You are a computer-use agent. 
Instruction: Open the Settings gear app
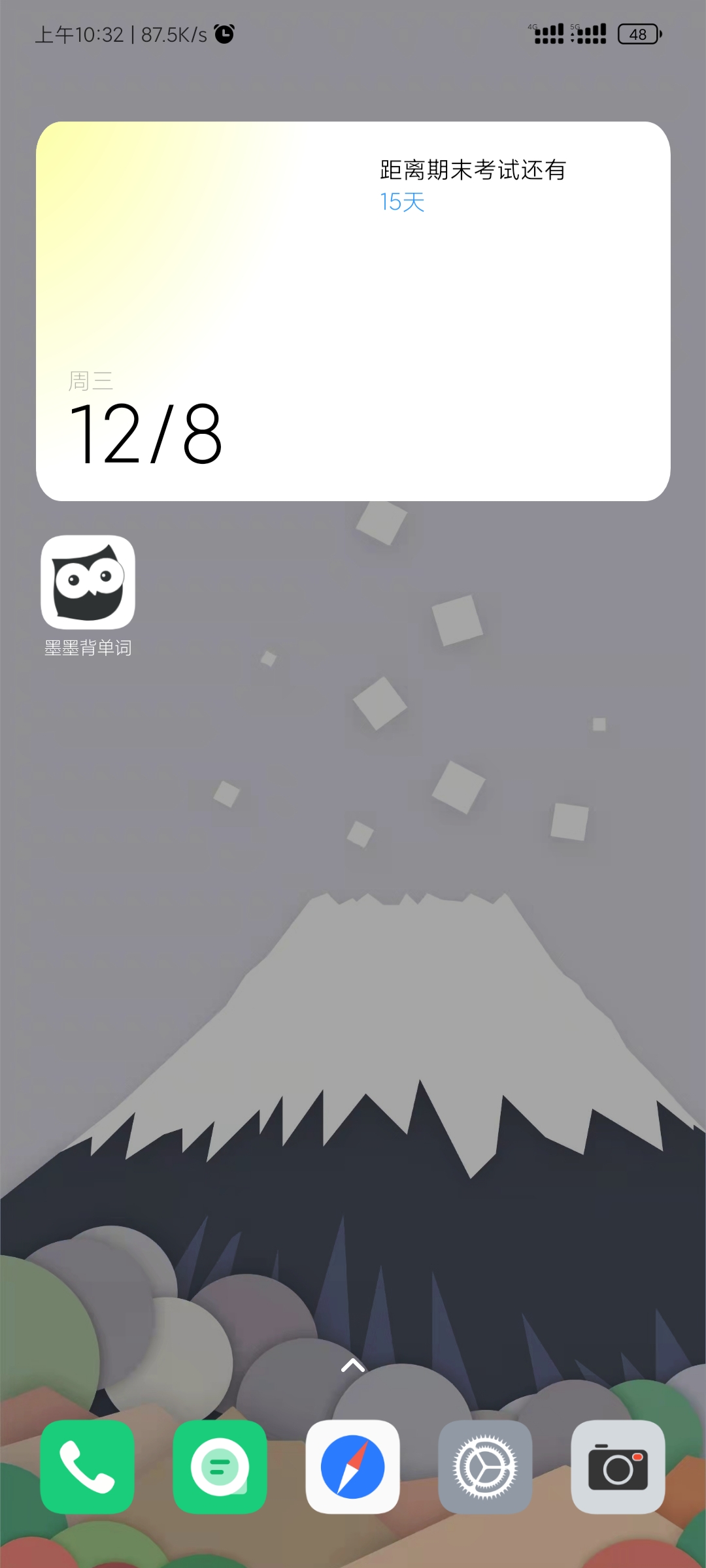486,1467
